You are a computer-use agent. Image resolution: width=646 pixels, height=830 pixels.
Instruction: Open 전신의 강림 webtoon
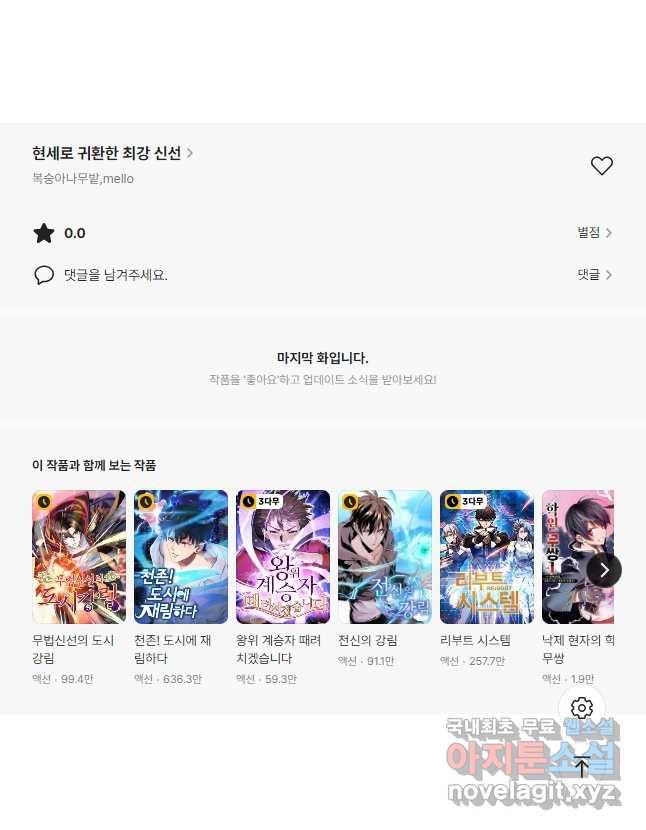point(385,557)
